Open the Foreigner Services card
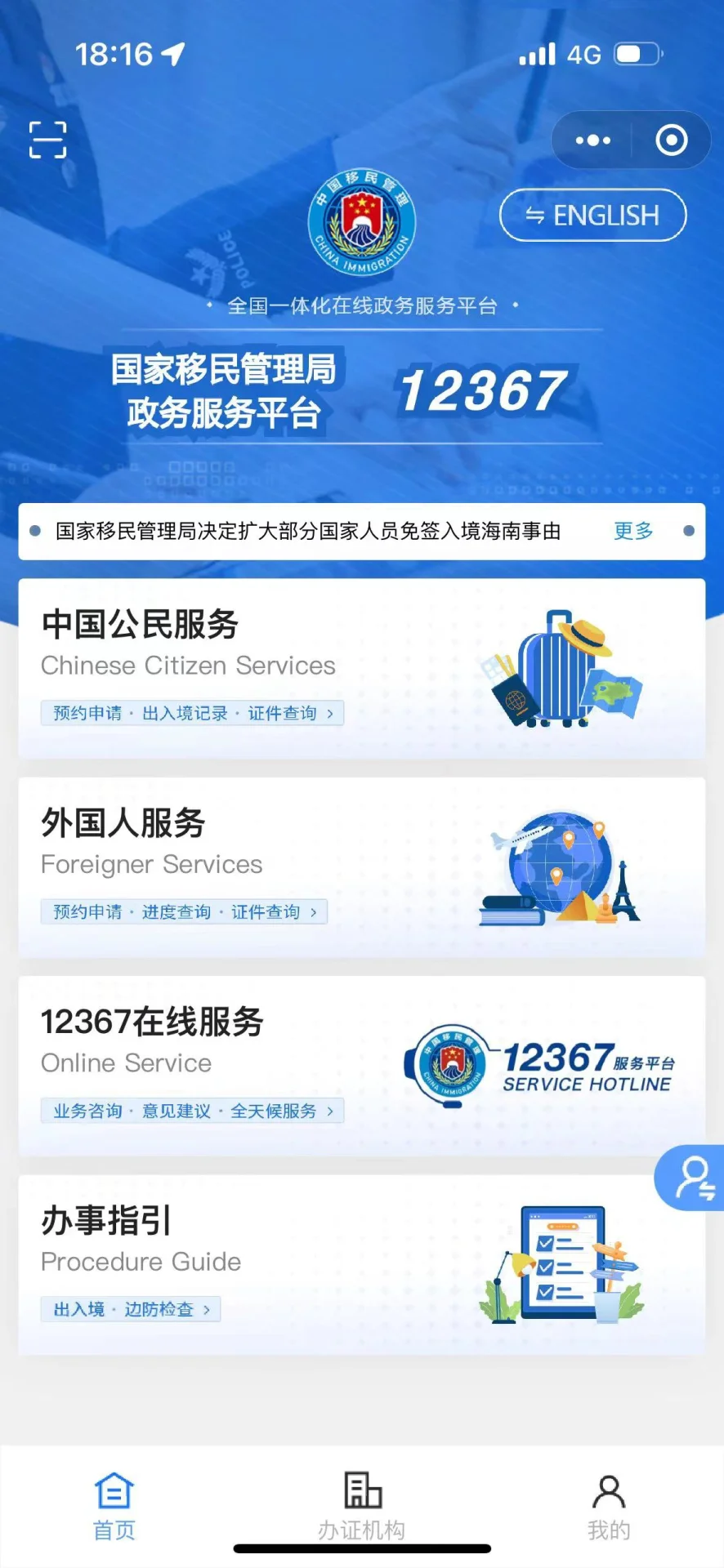 click(x=361, y=867)
